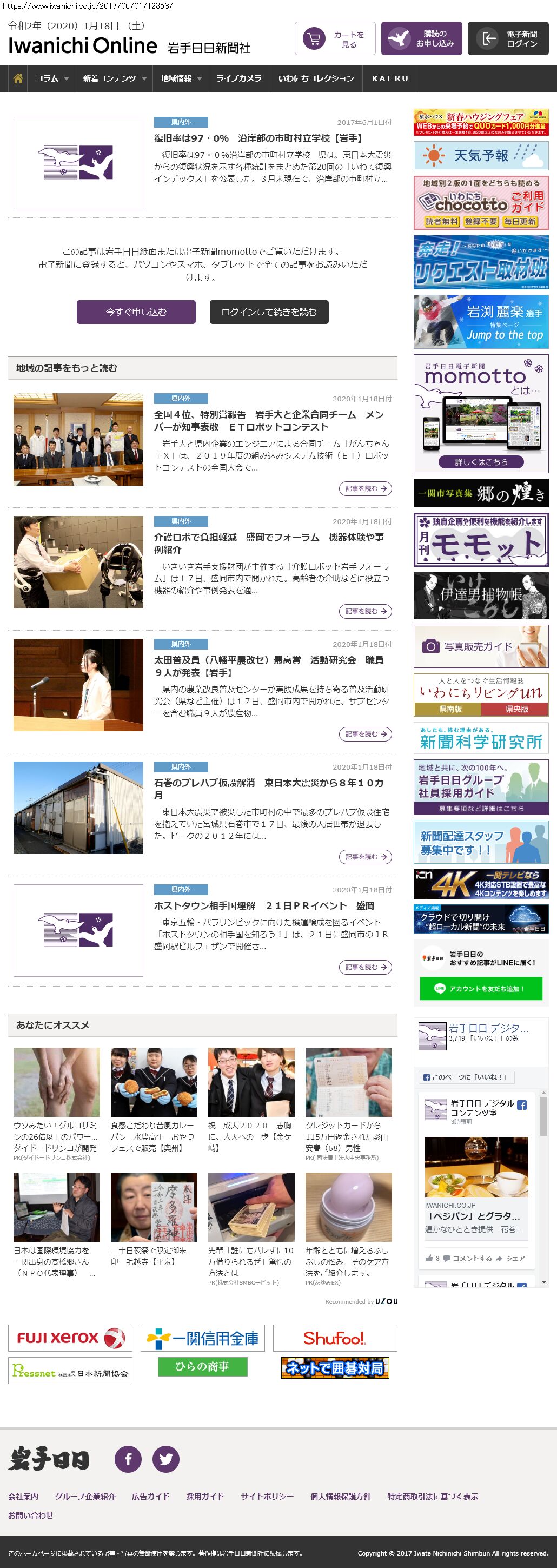Expand the 新着コンテンツ menu
The height and width of the screenshot is (1568, 557).
click(x=115, y=78)
